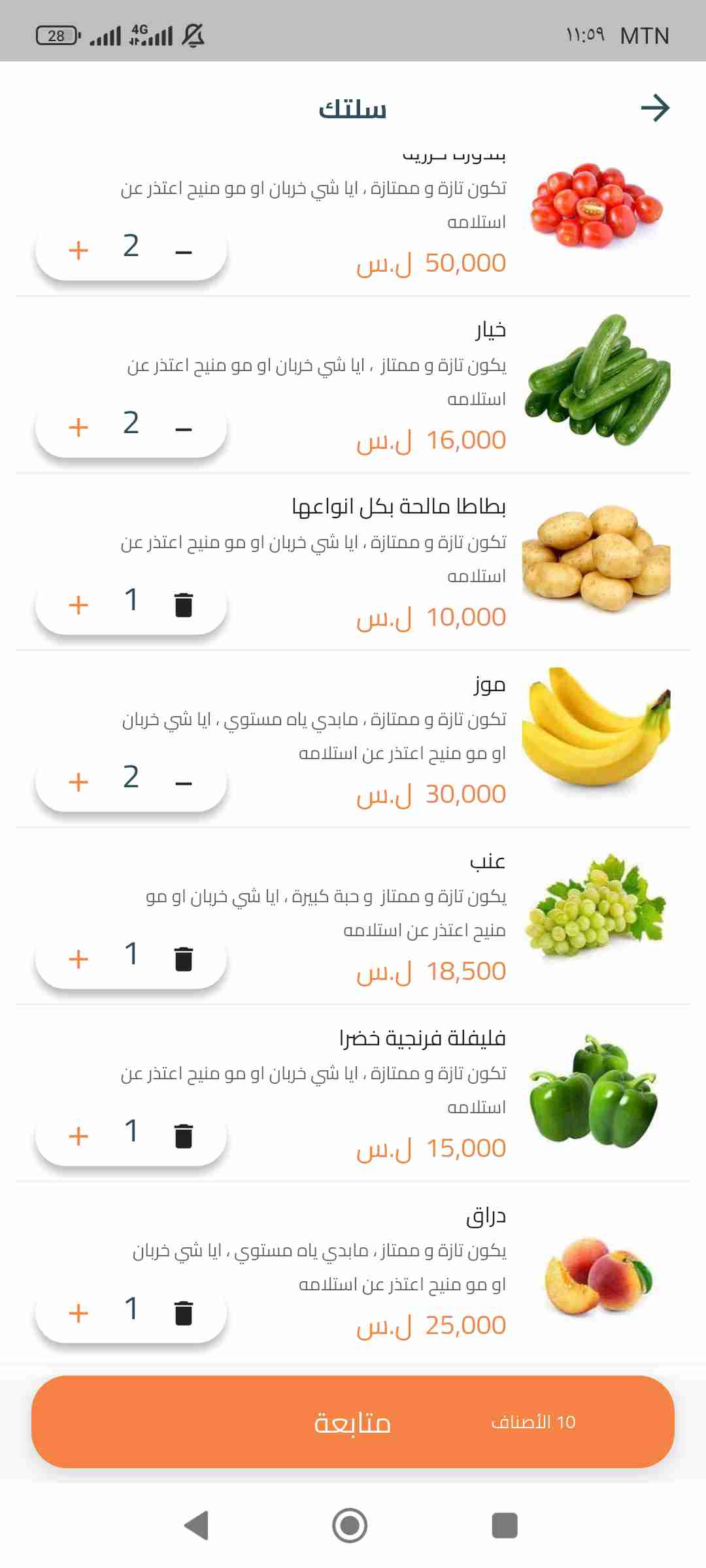Increase the عنب quantity
This screenshot has width=706, height=1568.
click(78, 959)
